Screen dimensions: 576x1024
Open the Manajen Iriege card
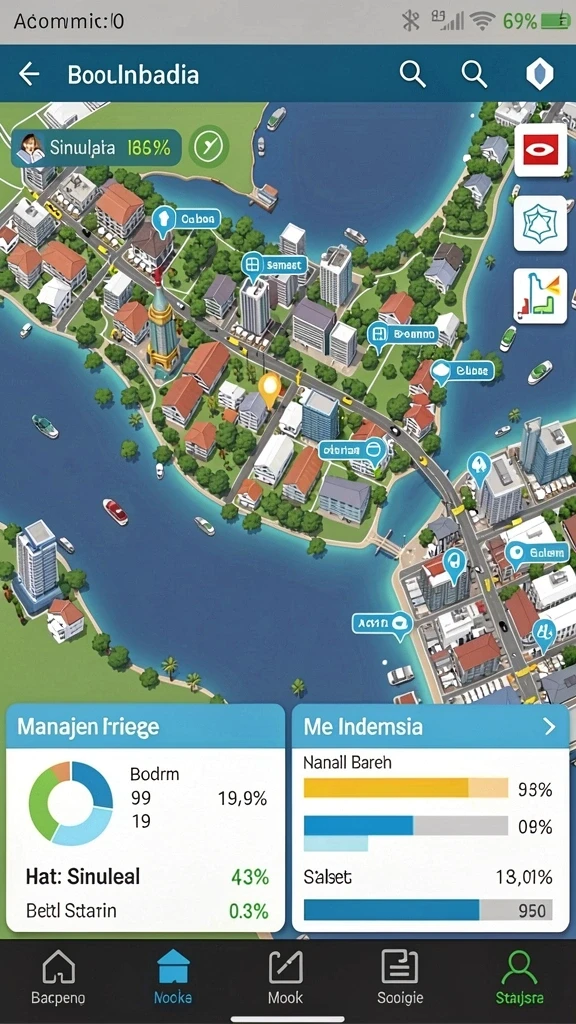point(146,818)
